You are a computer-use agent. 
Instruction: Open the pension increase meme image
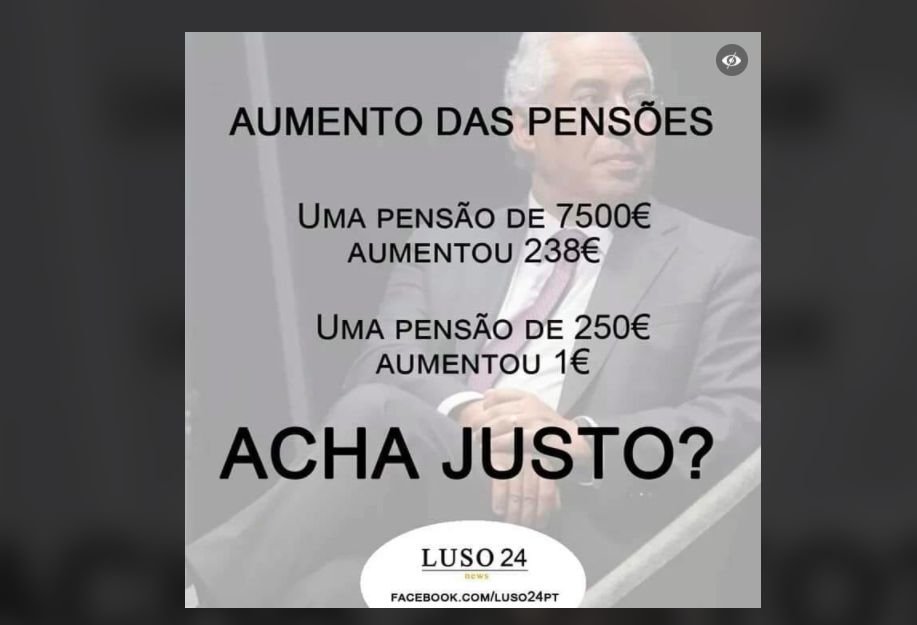pos(472,320)
